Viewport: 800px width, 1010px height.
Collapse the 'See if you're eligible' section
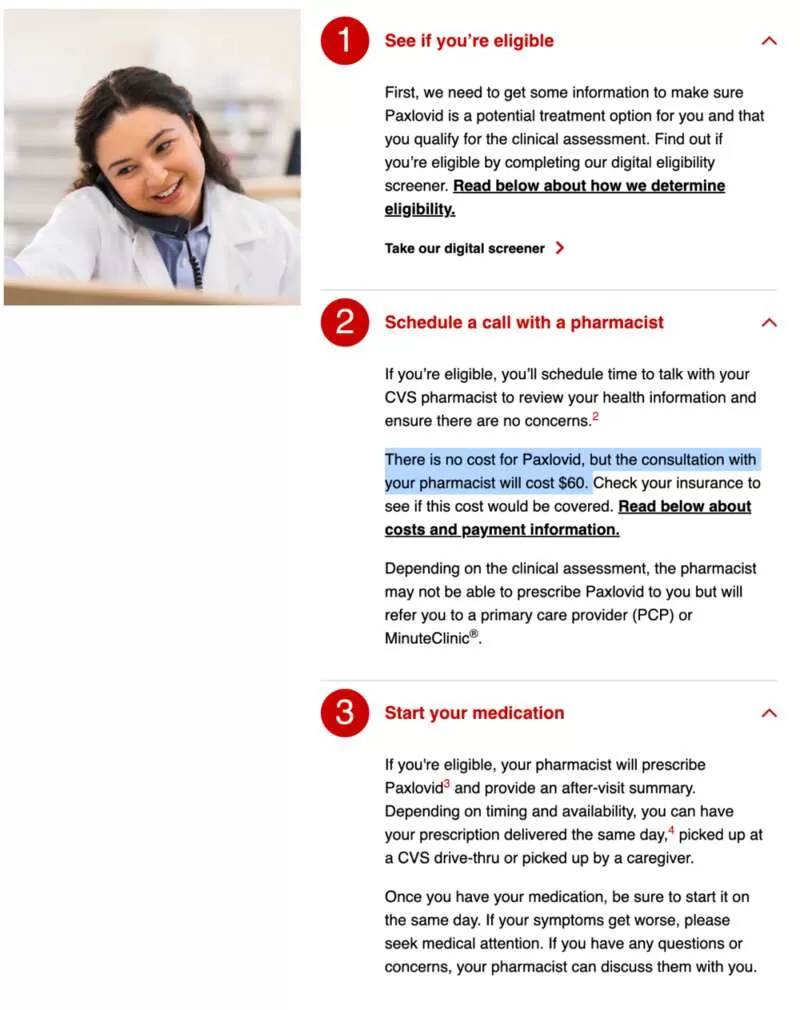[769, 41]
